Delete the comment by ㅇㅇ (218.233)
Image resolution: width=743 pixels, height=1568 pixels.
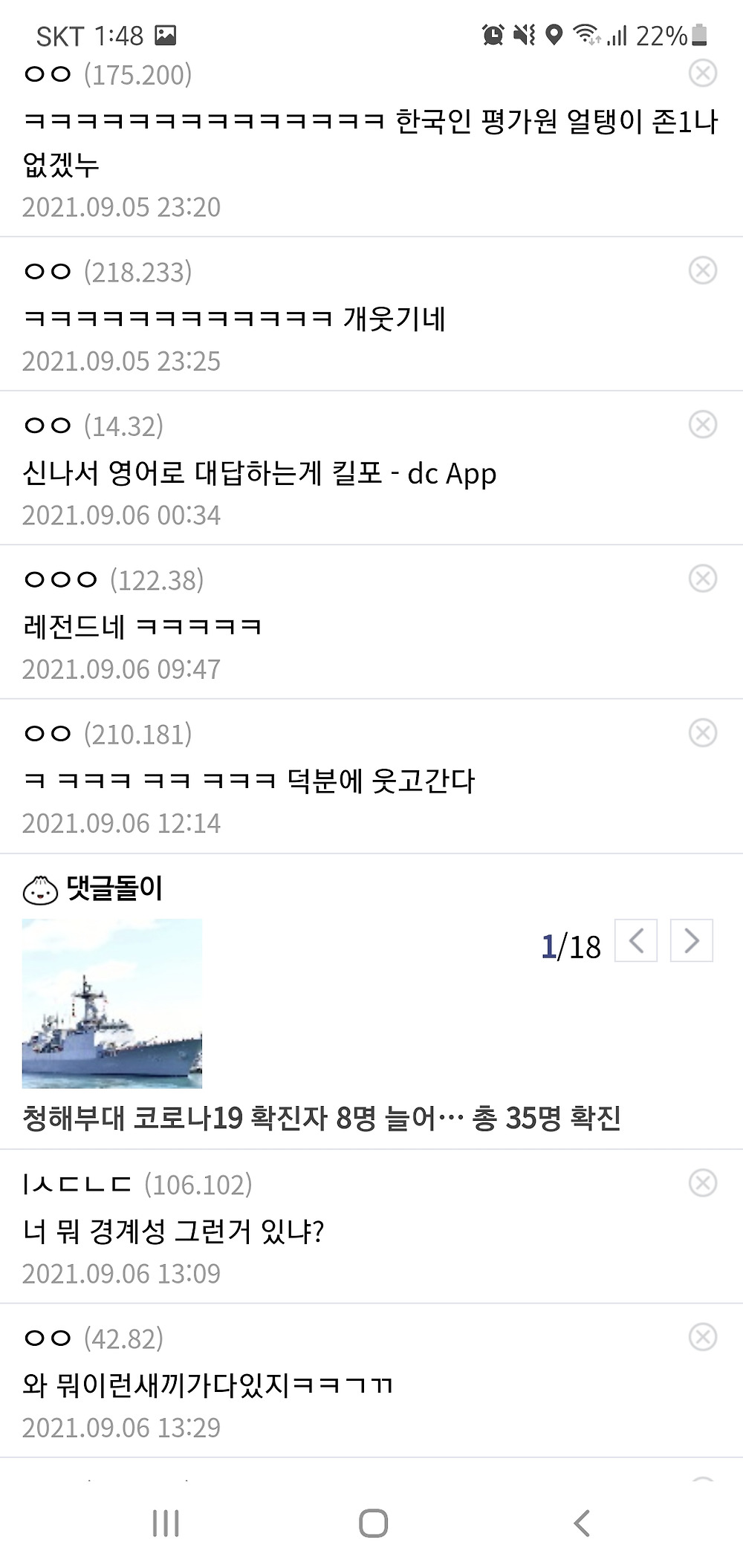702,270
